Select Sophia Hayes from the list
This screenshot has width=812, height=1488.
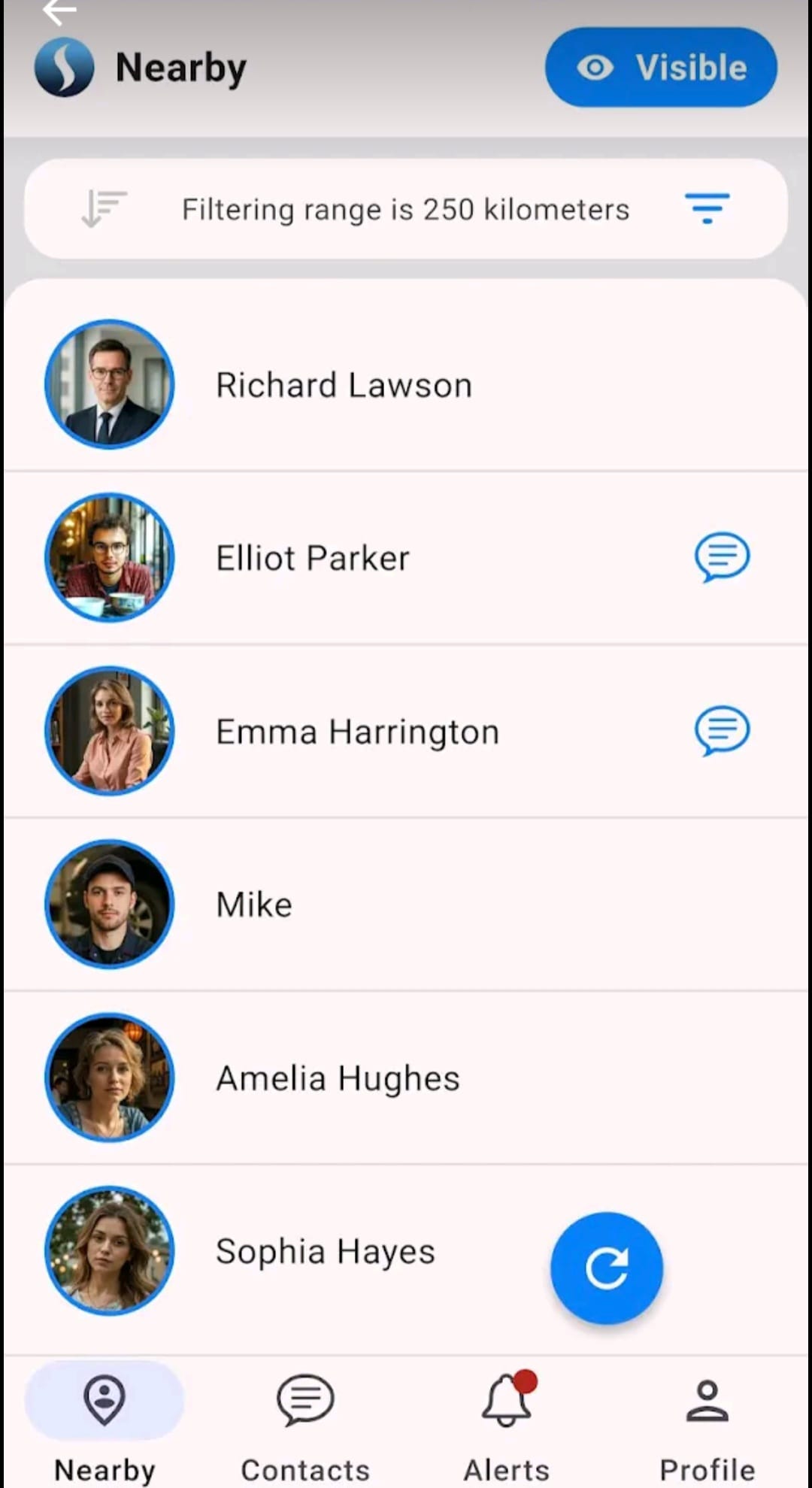point(325,1250)
